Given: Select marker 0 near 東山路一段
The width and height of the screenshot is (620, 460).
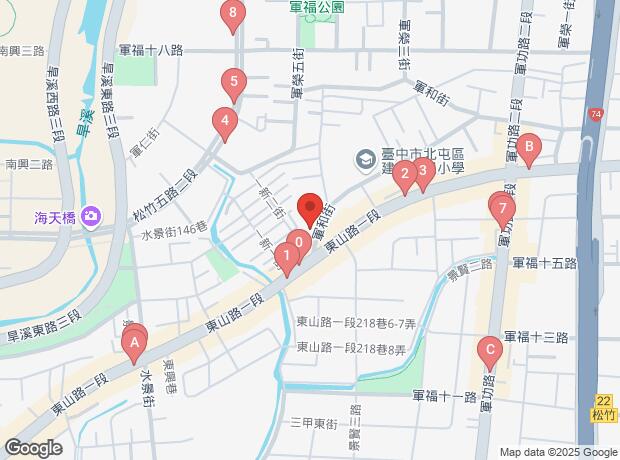Looking at the screenshot, I should tap(298, 243).
